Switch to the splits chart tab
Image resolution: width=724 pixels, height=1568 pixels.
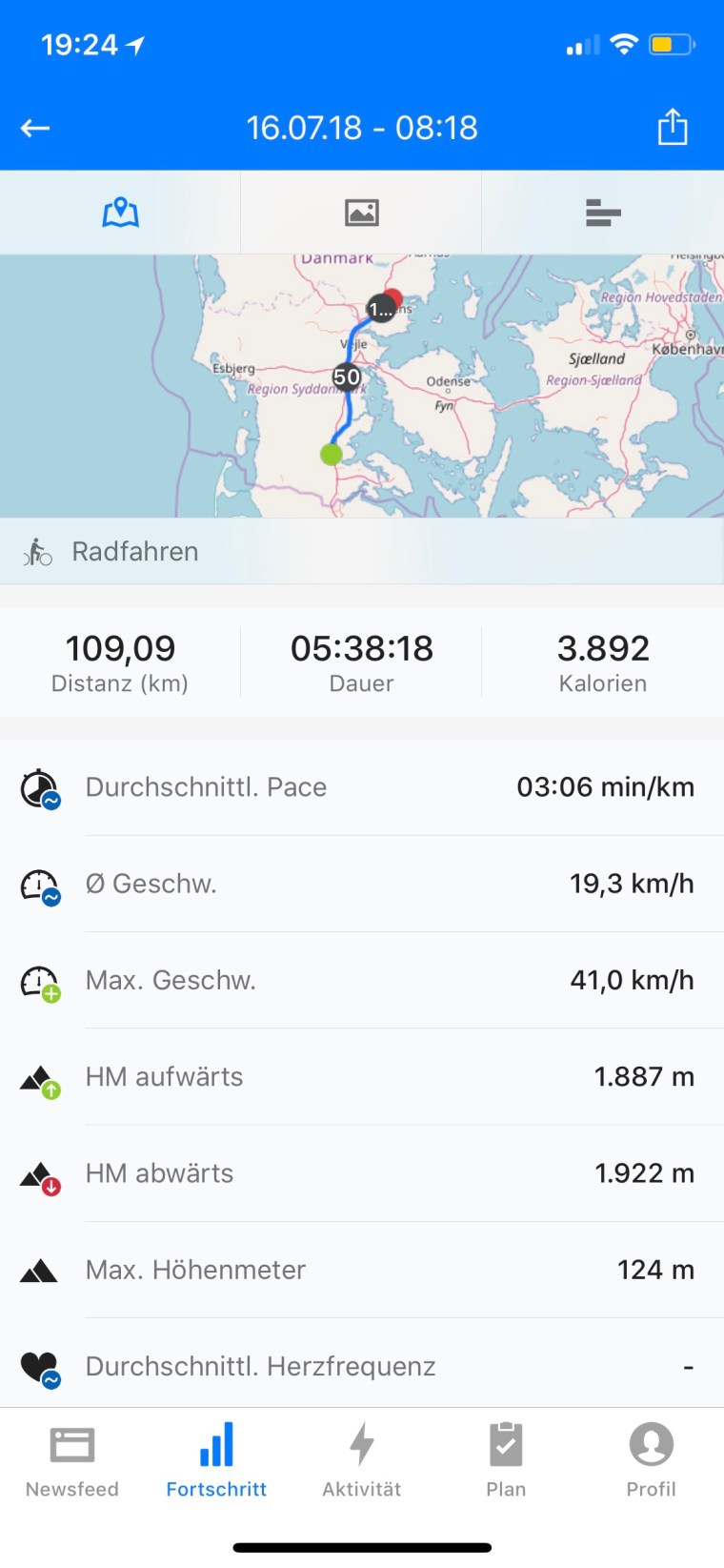[x=602, y=213]
